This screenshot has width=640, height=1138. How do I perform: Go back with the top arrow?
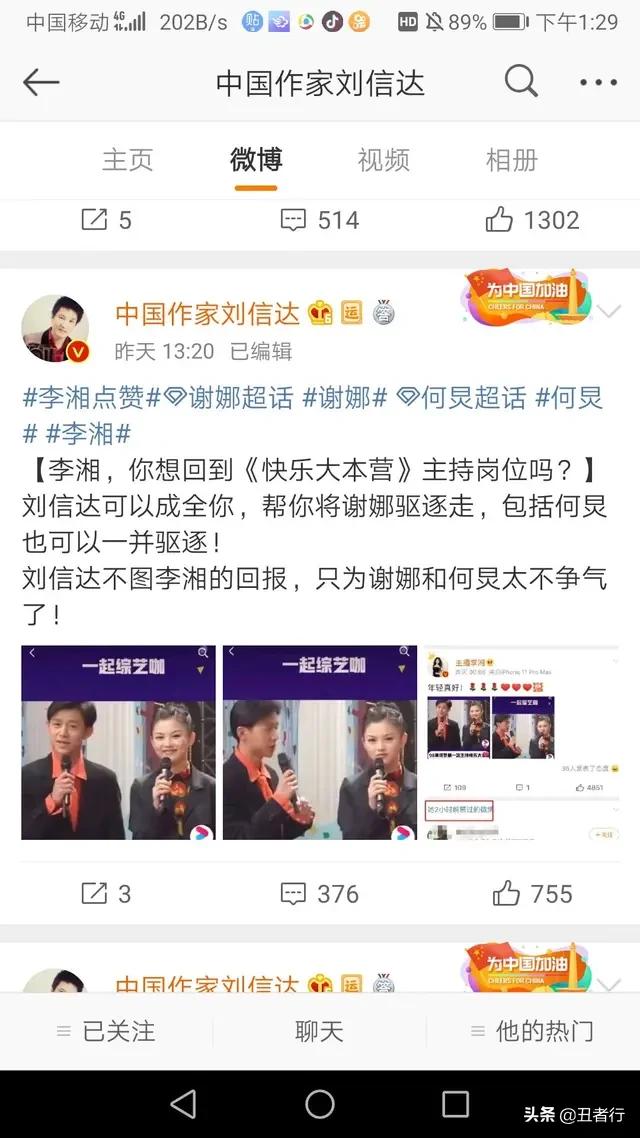click(42, 83)
